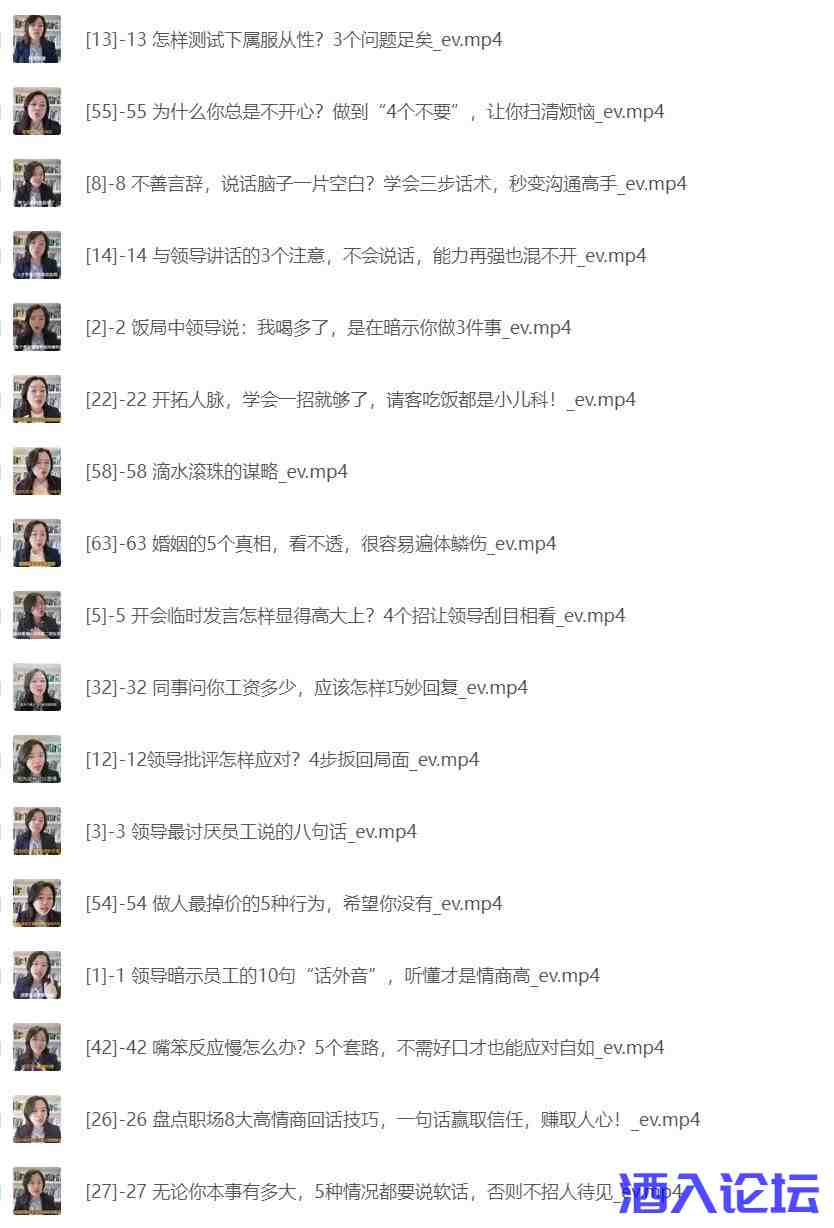Play 58 滴水滚珠的谋略 video
Viewport: 834px width, 1228px height.
216,472
